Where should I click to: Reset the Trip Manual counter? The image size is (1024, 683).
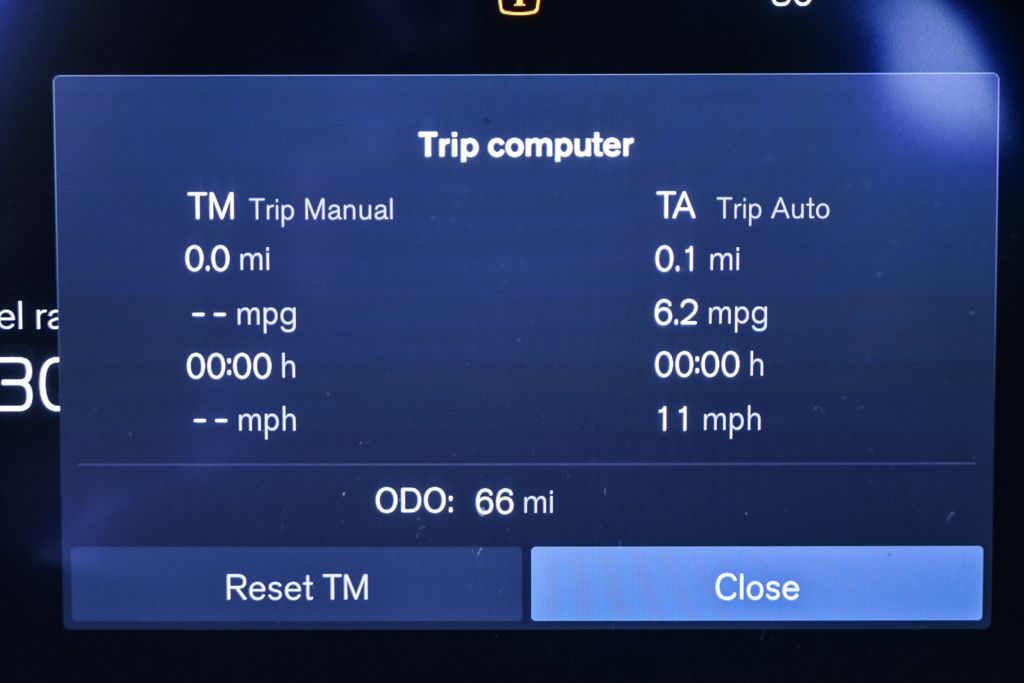pyautogui.click(x=297, y=585)
